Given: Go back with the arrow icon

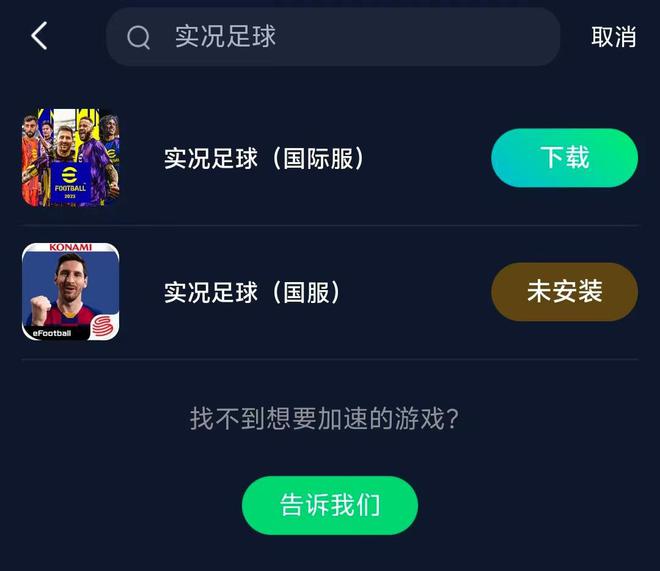Looking at the screenshot, I should [x=39, y=37].
